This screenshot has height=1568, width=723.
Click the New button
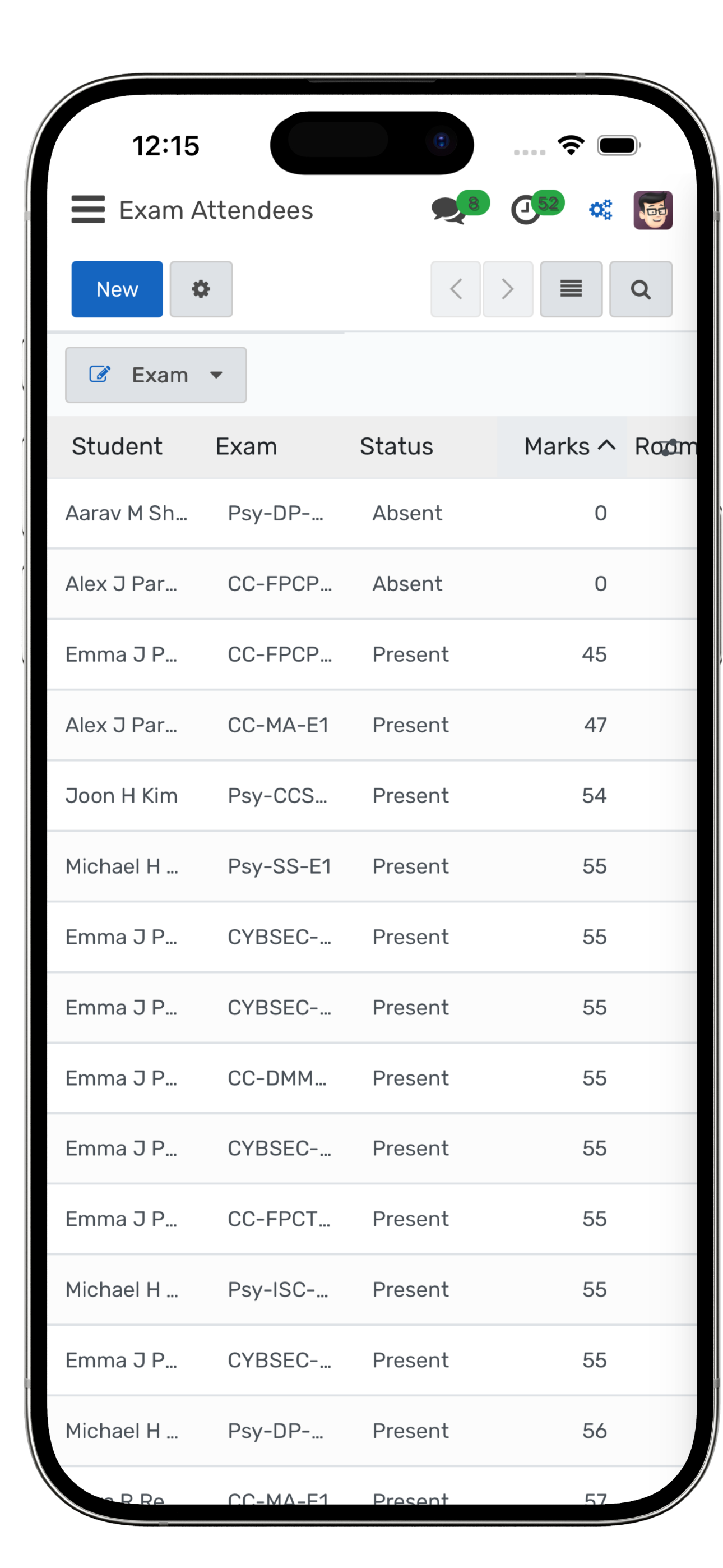pyautogui.click(x=117, y=289)
